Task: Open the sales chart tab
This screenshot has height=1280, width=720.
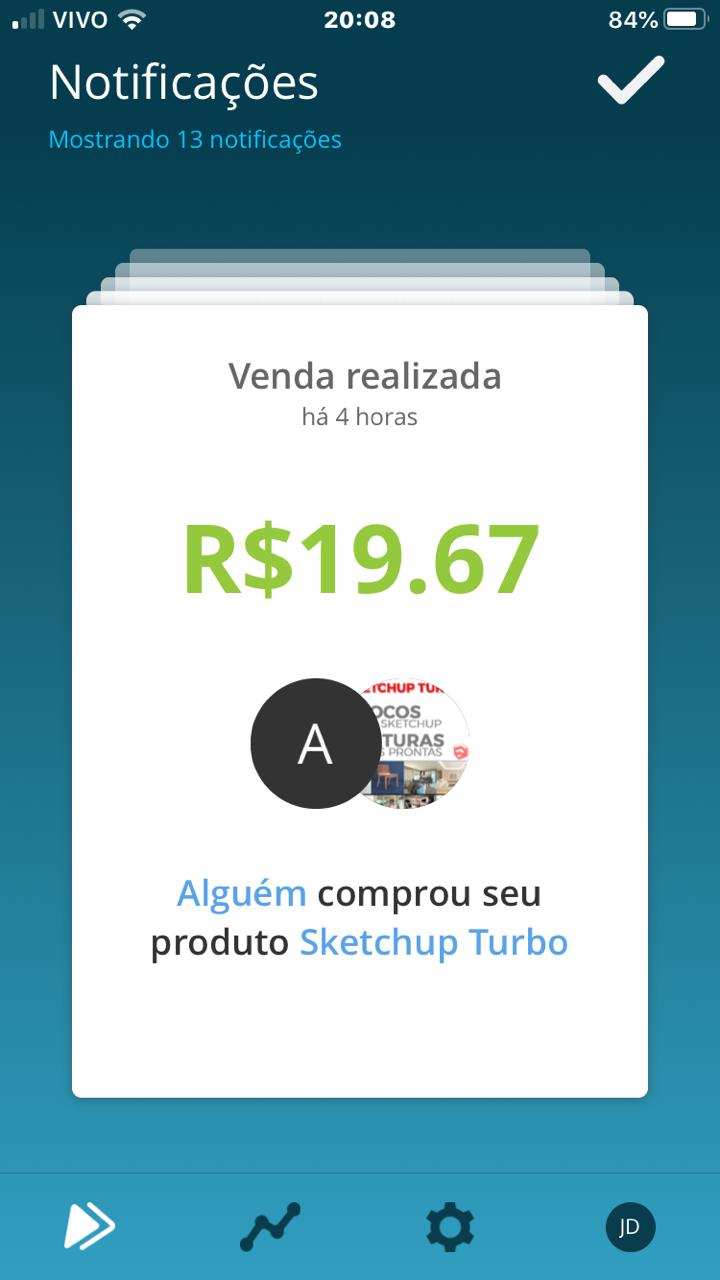Action: [270, 1226]
